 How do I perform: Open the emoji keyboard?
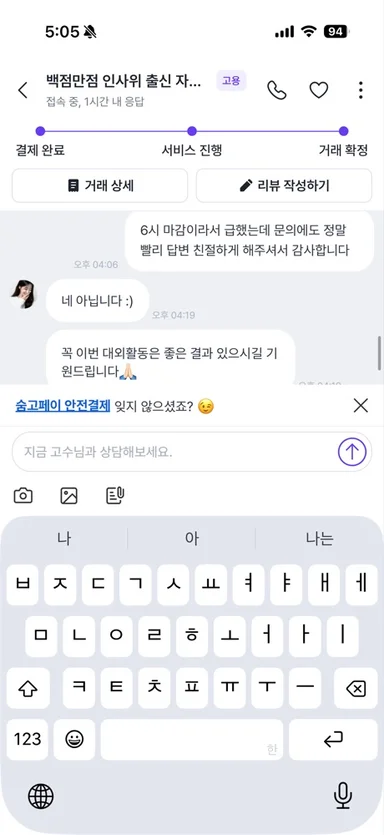click(75, 739)
